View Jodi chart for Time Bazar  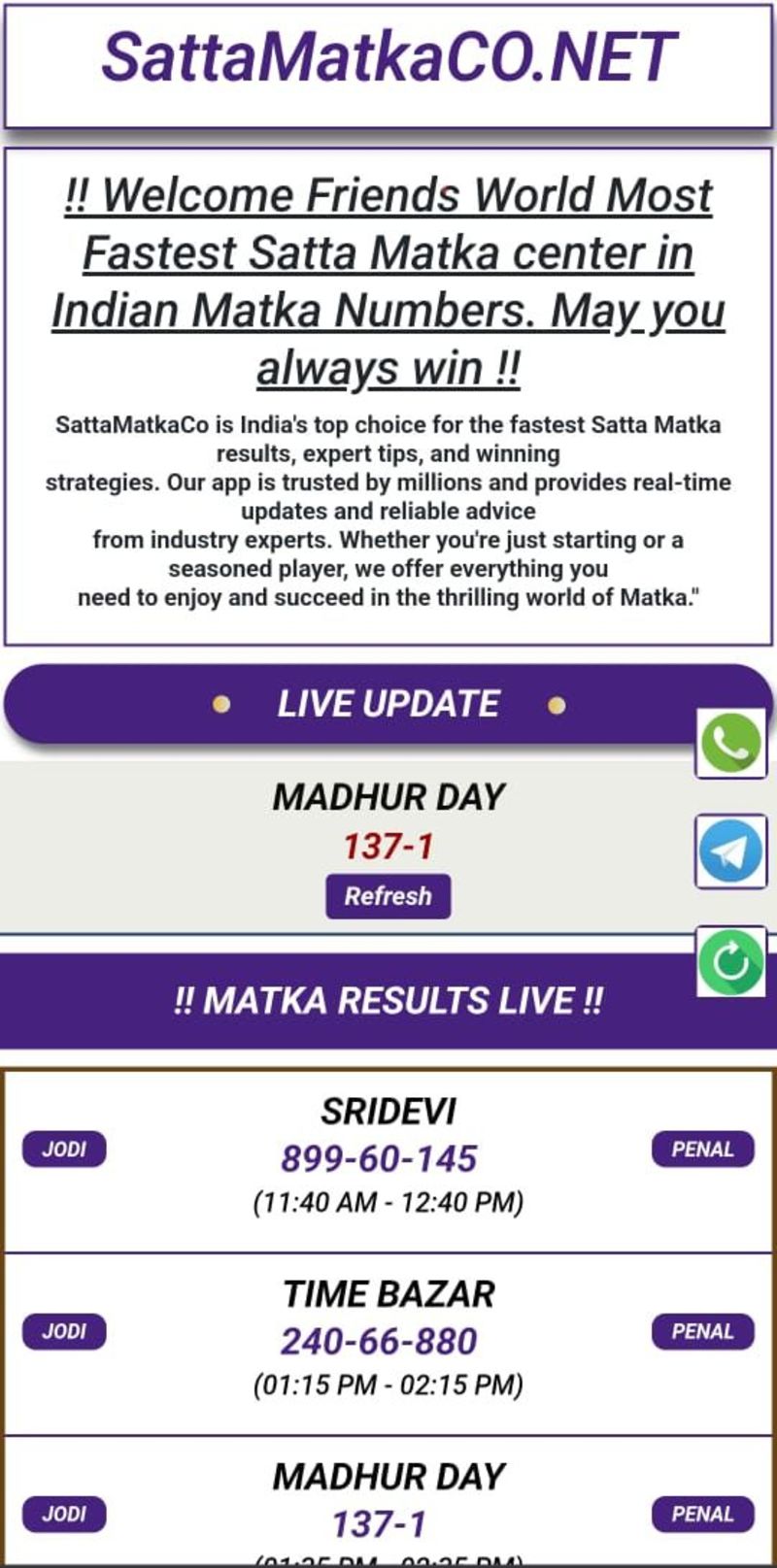point(64,1331)
